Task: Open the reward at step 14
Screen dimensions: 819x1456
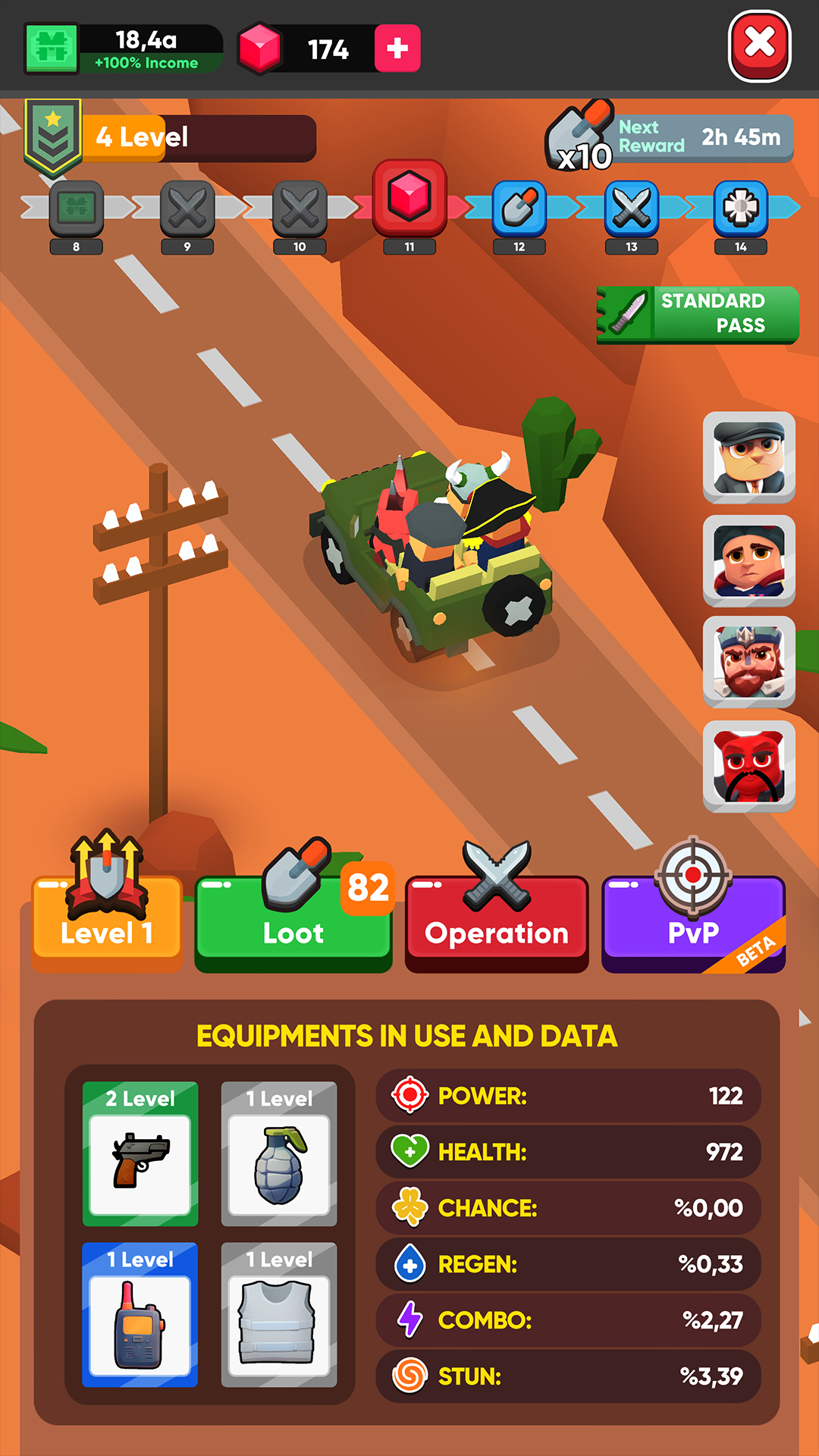Action: 741,207
